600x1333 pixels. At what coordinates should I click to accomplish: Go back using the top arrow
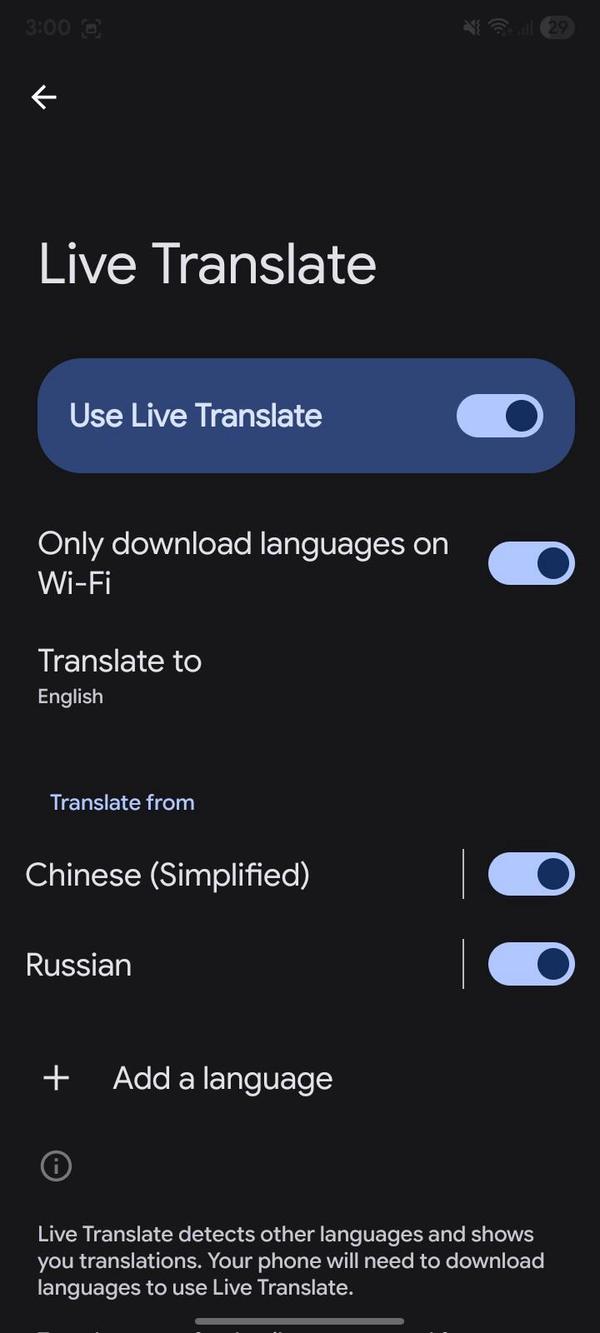[x=44, y=97]
